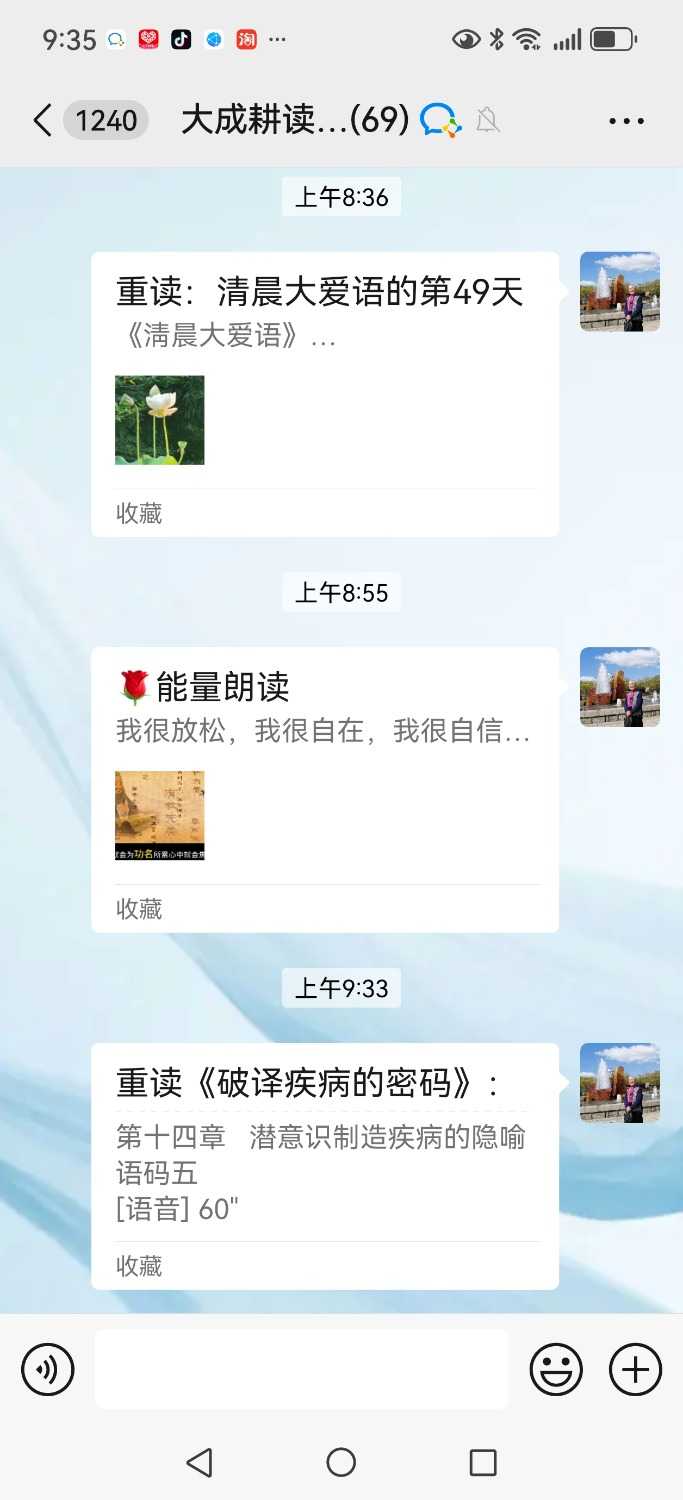Open the 清晨大爱语的第49天 note card
Image resolution: width=683 pixels, height=1500 pixels.
point(324,394)
